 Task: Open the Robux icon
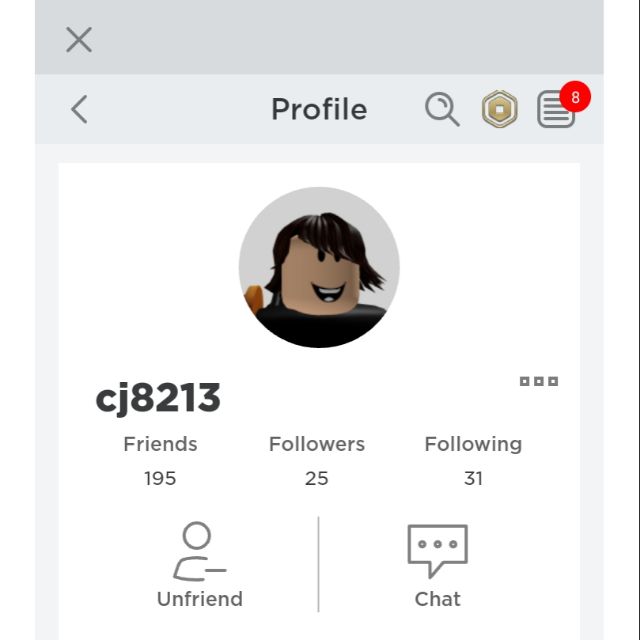click(499, 109)
